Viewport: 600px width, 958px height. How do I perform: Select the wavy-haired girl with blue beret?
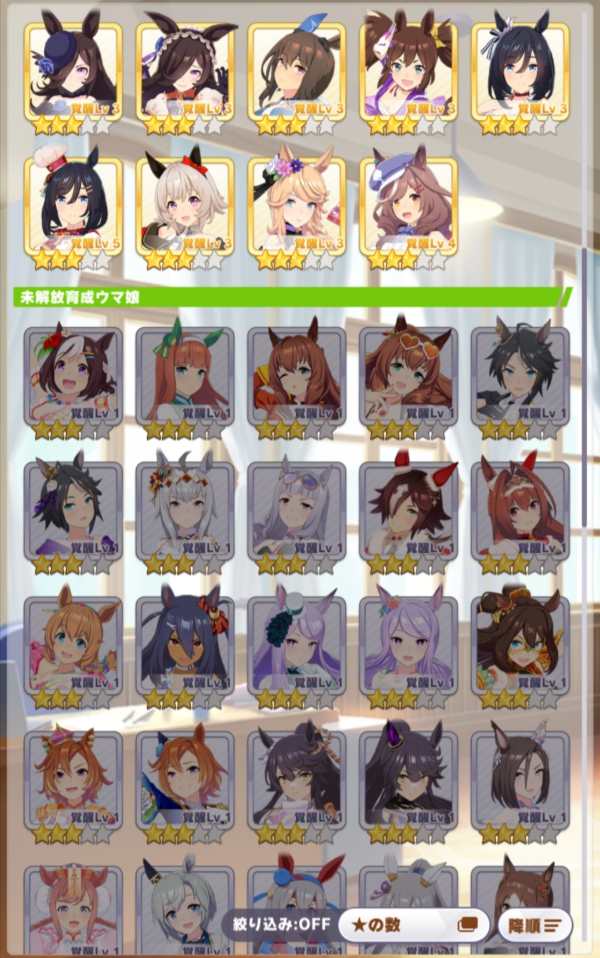[x=409, y=205]
